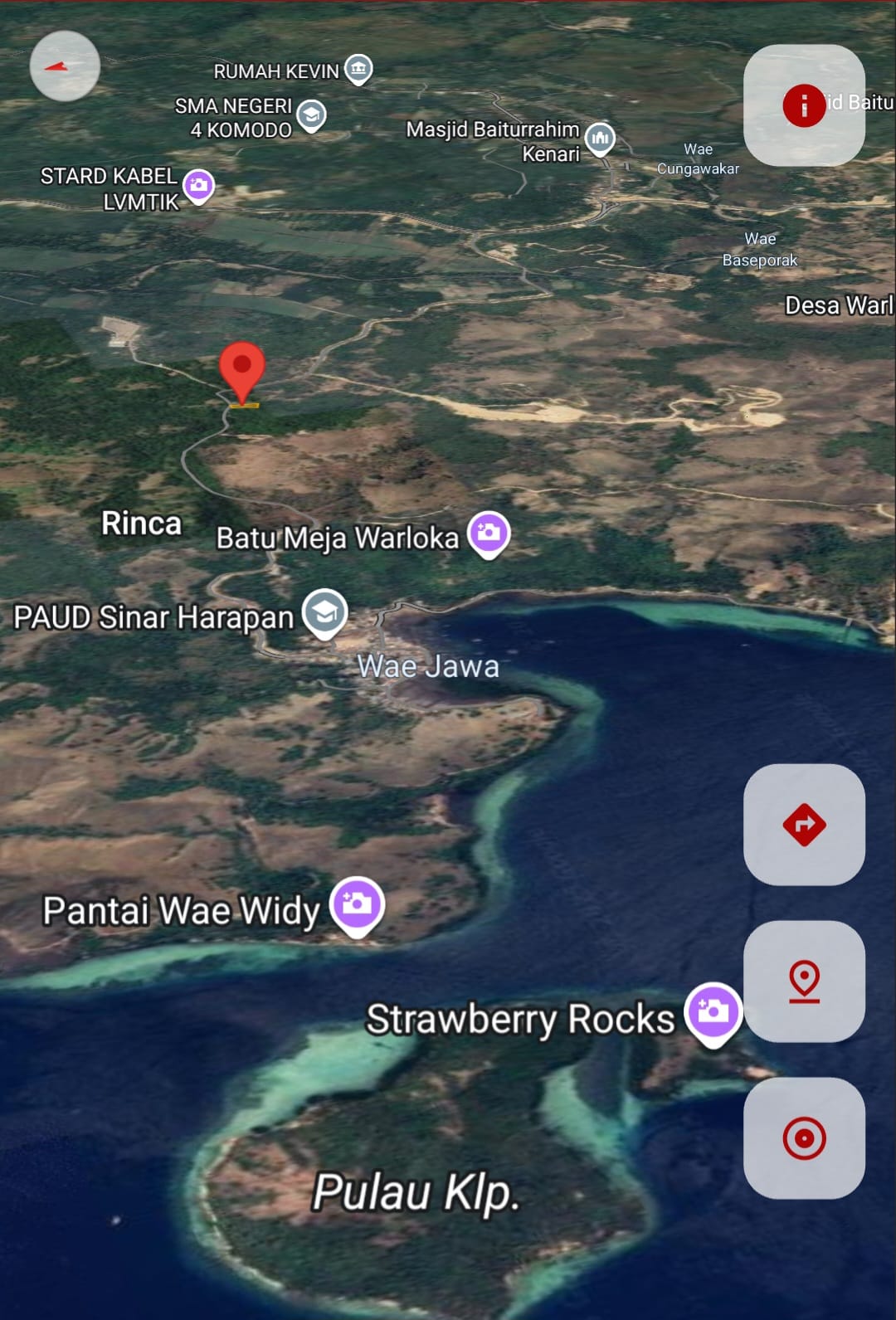Open the red info button

point(803,105)
